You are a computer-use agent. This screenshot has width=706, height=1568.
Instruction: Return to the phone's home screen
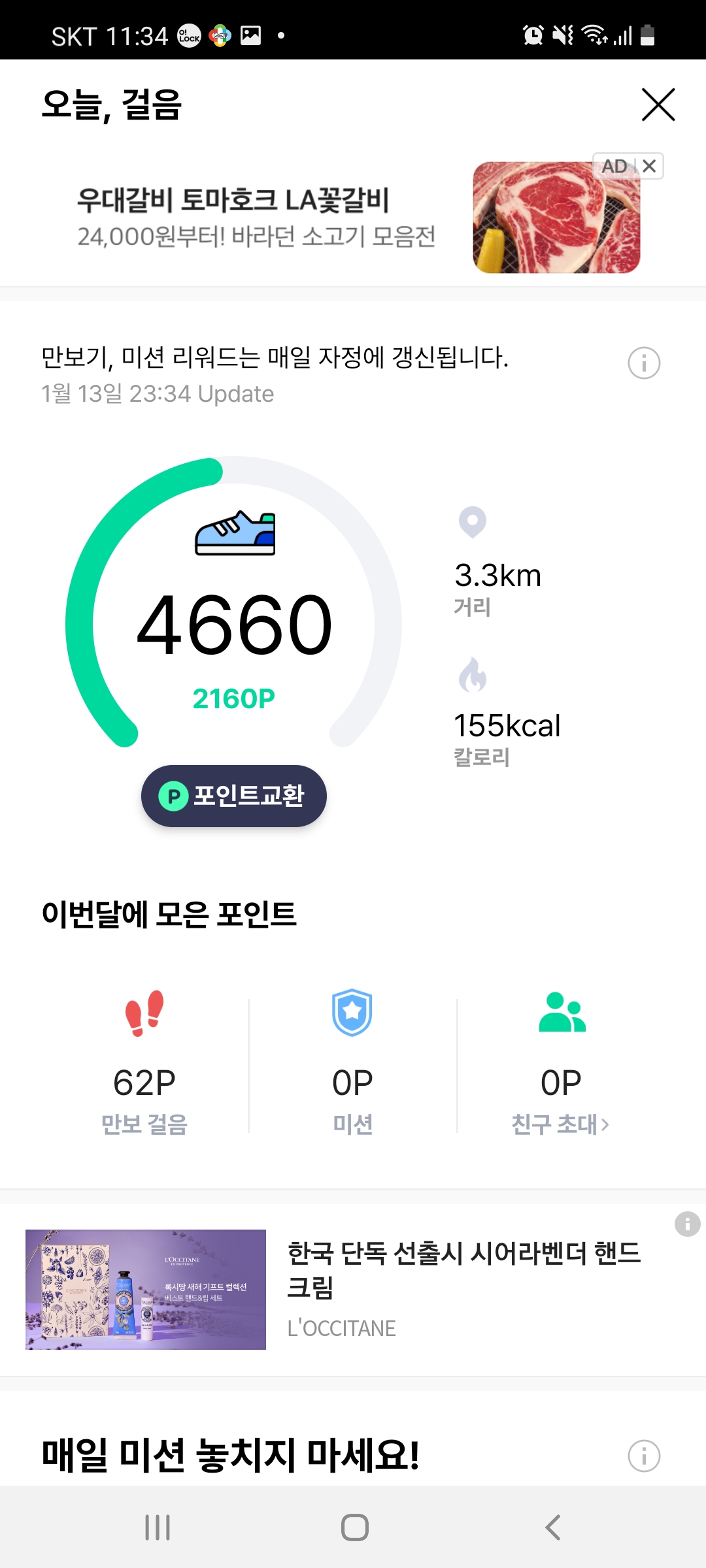354,1527
